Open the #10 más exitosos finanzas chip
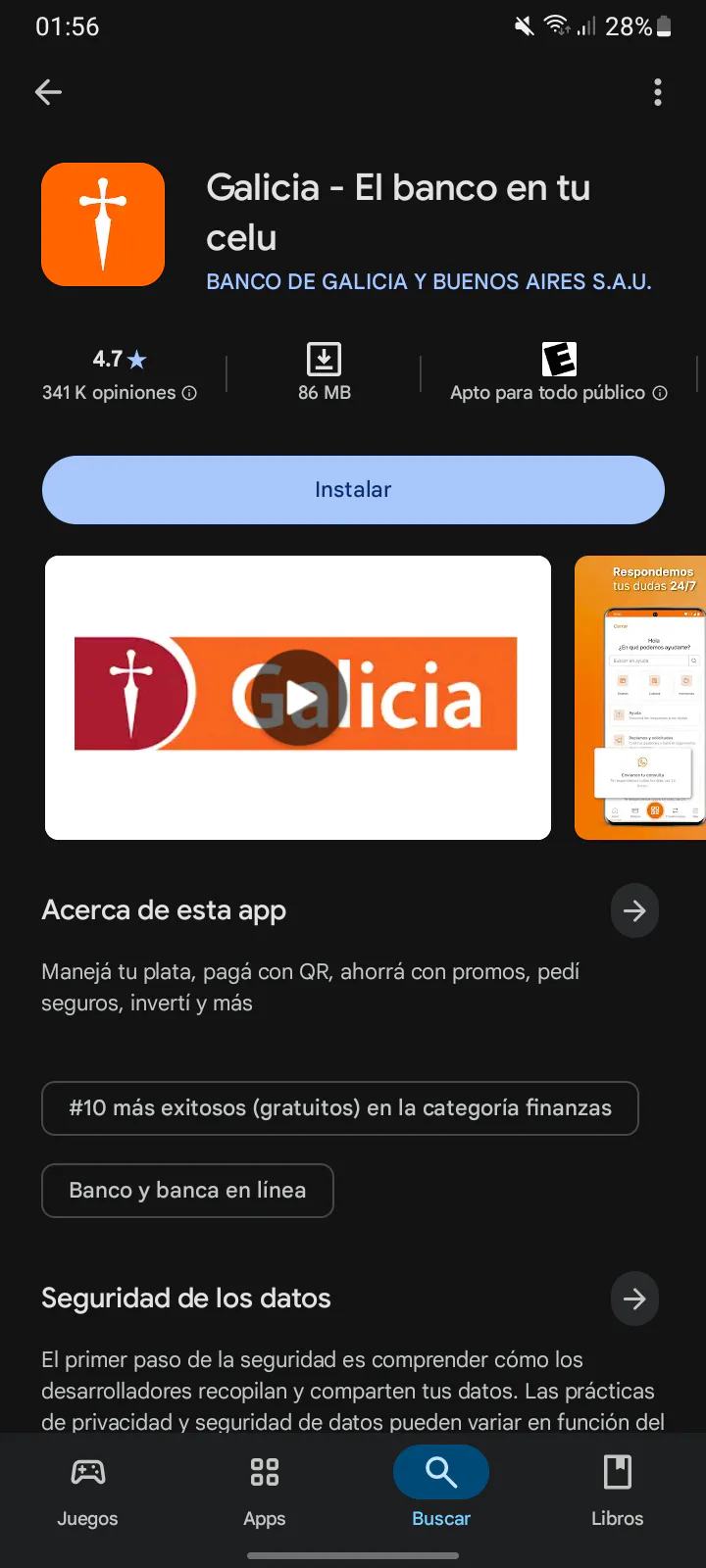Viewport: 706px width, 1568px height. 340,1108
